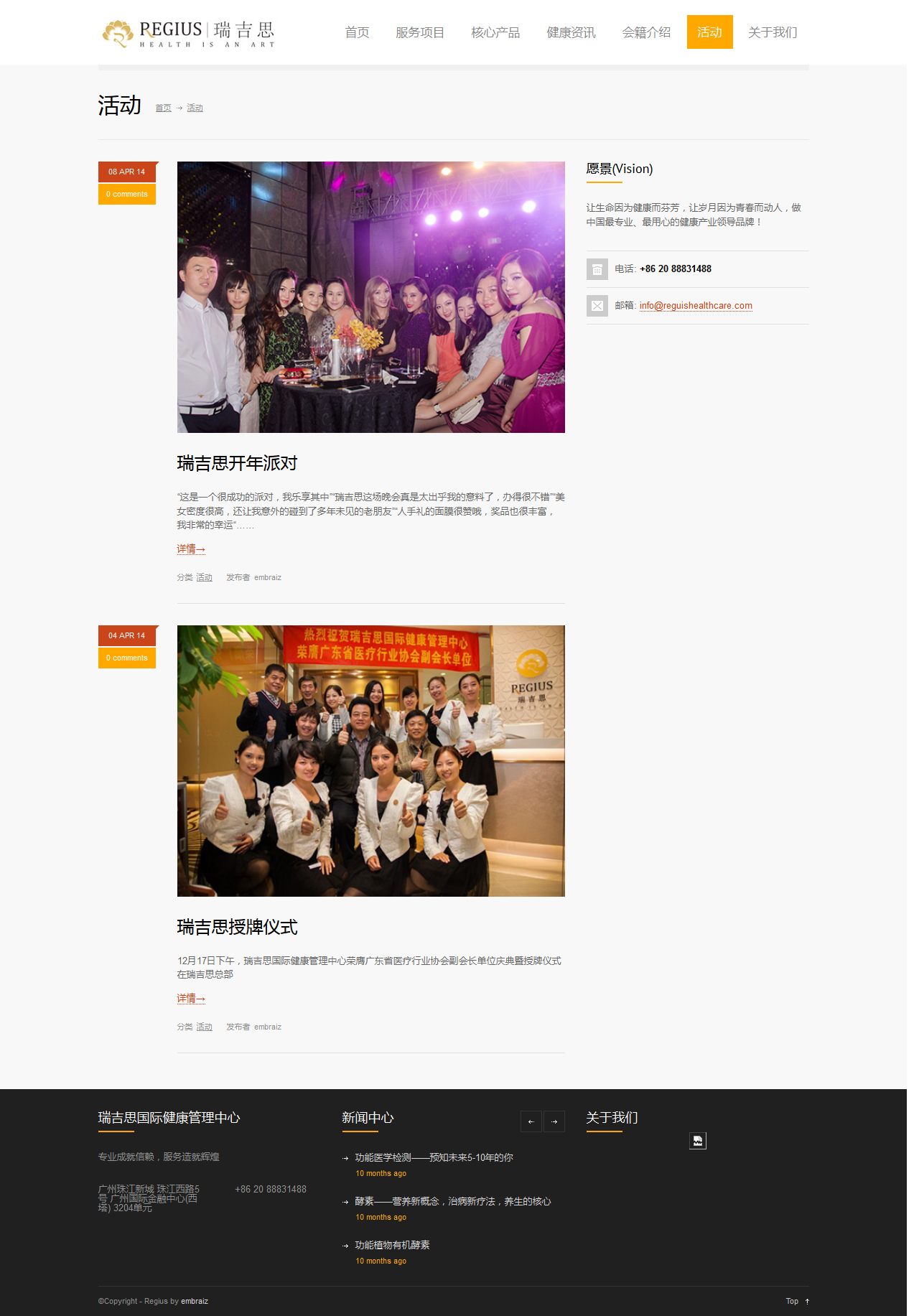Email info@reguishealthcare.com link
The height and width of the screenshot is (1316, 919).
tap(696, 306)
